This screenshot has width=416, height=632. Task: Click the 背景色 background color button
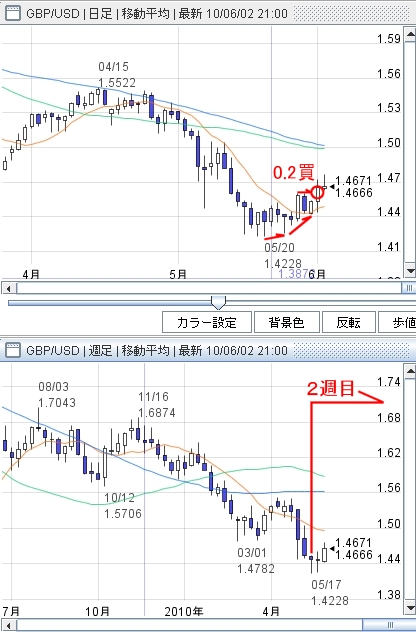286,322
